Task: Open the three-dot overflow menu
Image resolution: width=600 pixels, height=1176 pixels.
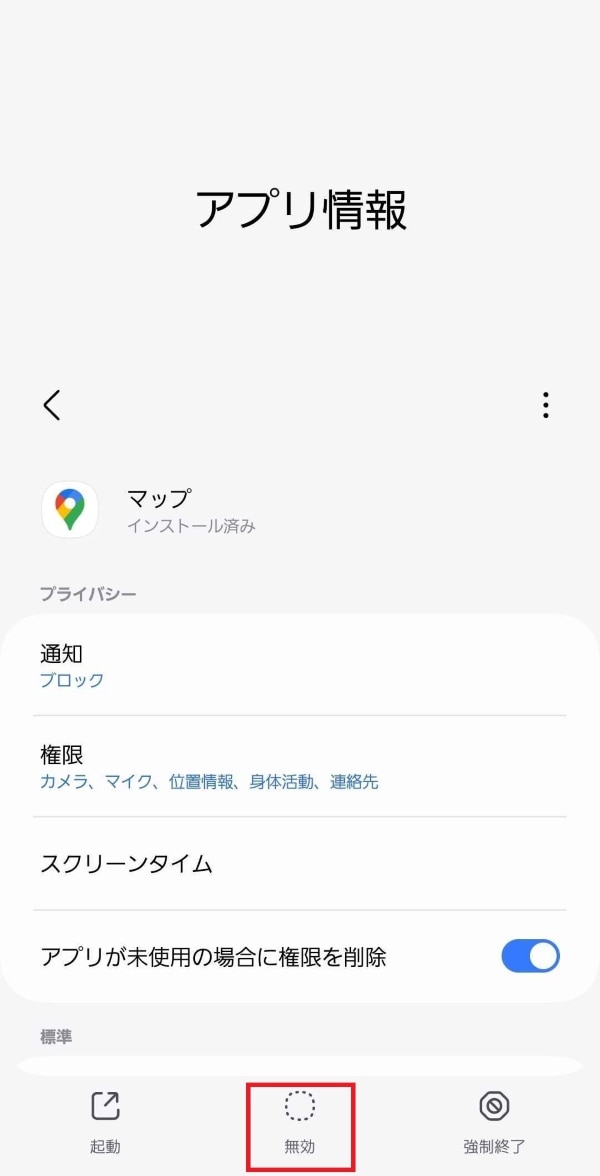Action: [545, 405]
